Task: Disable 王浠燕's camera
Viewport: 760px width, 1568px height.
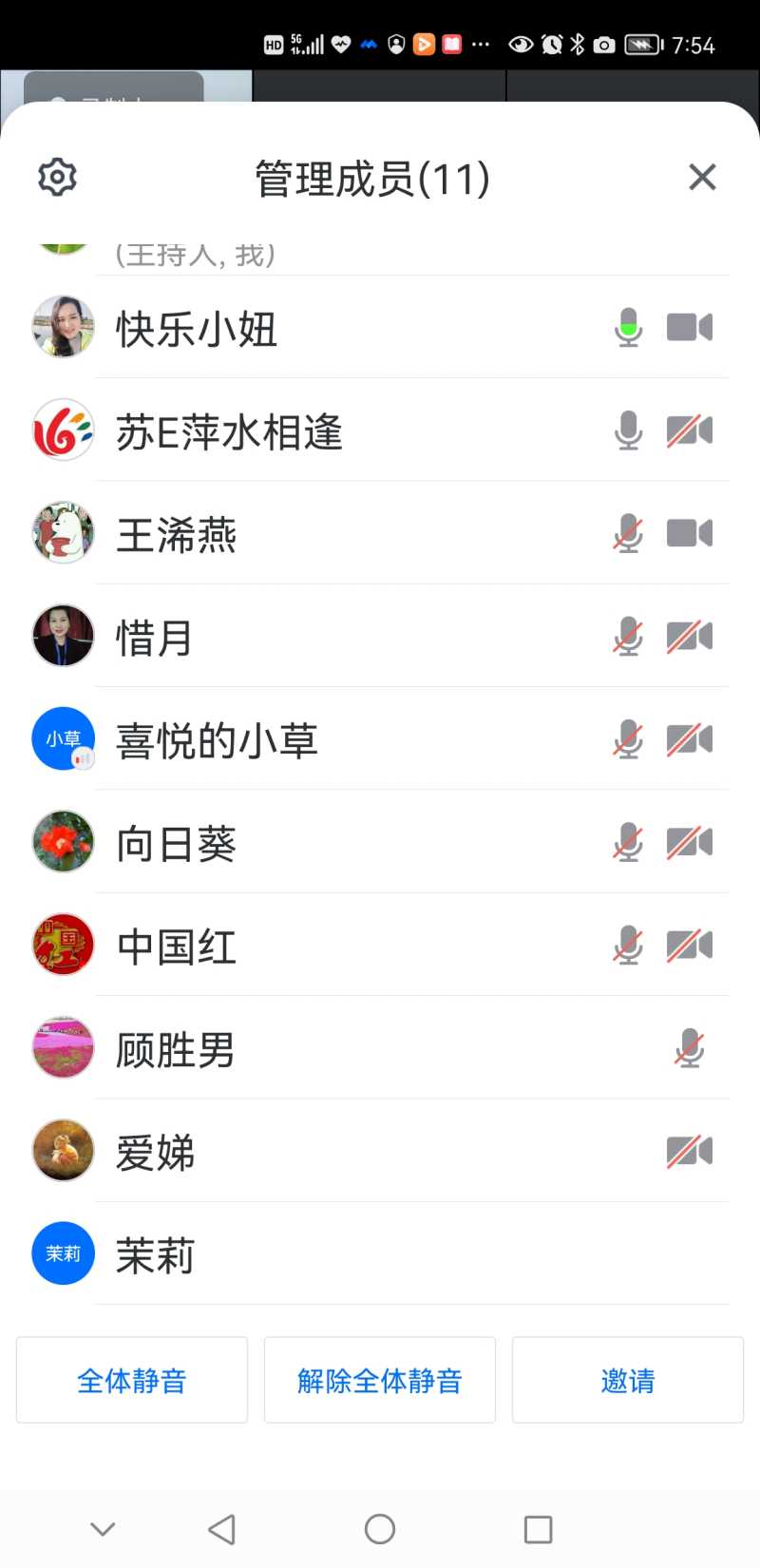Action: 690,533
